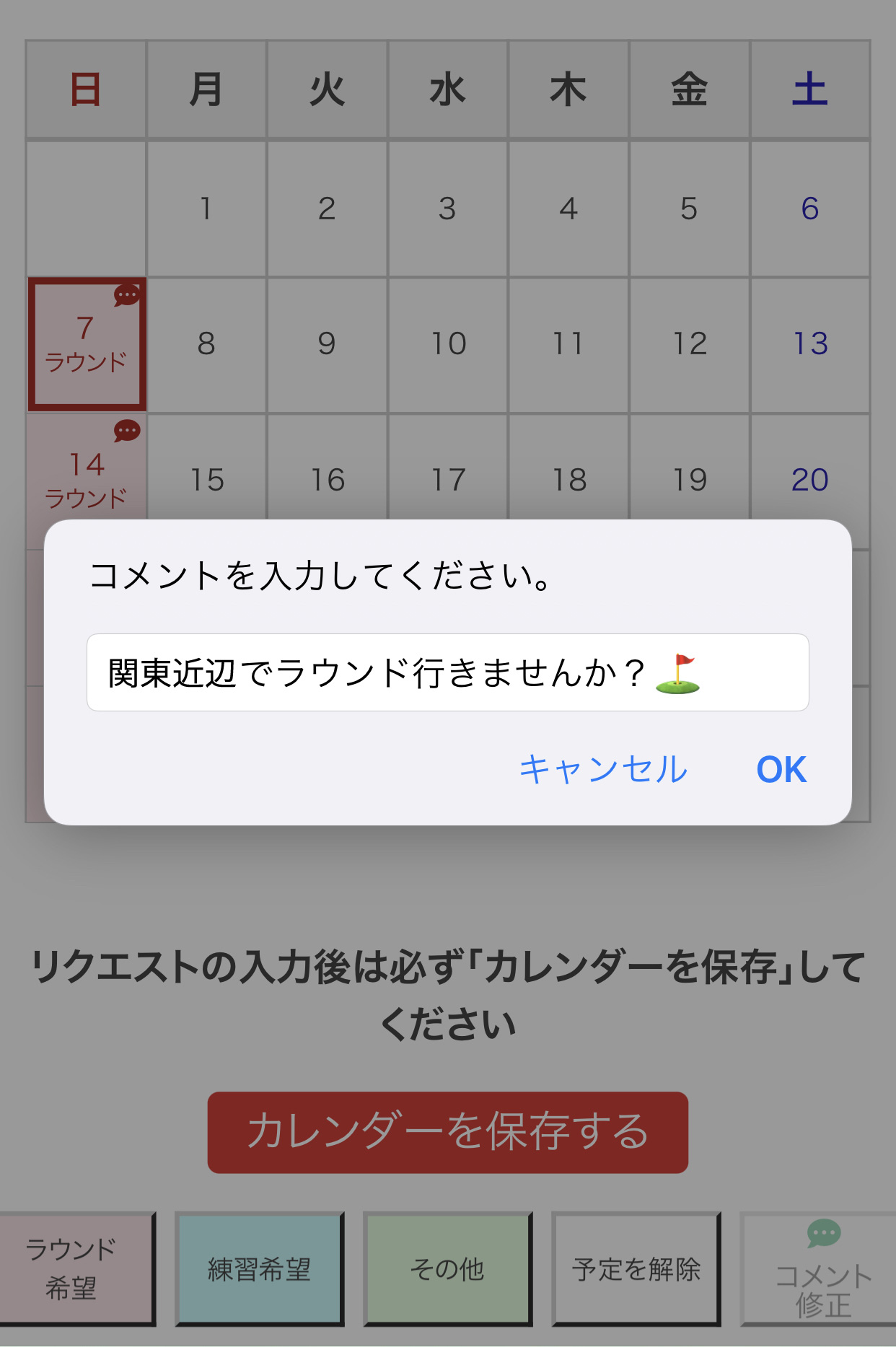This screenshot has height=1347, width=896.
Task: Confirm the comment with OK
Action: pos(781,769)
